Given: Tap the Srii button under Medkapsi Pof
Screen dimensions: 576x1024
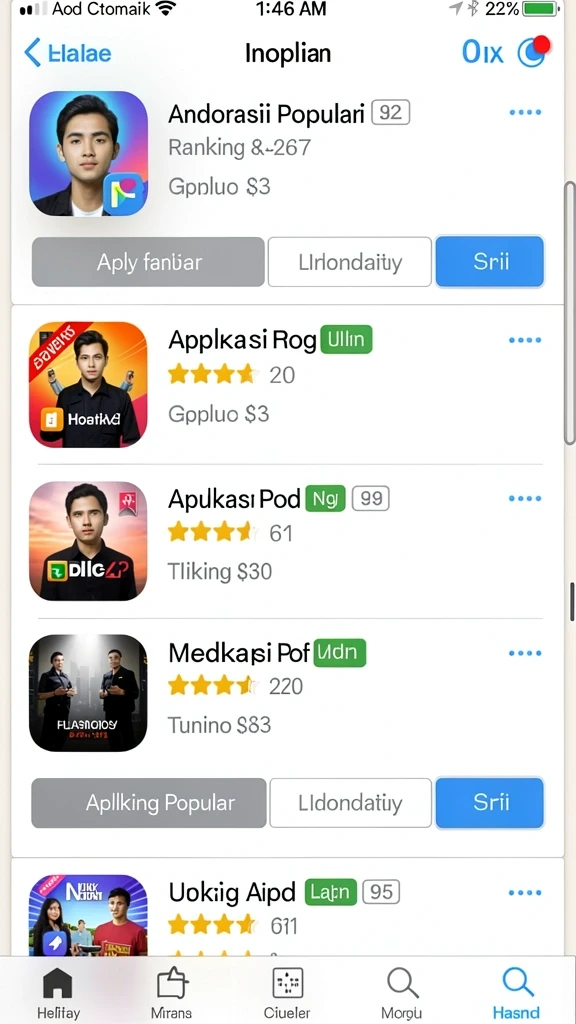Looking at the screenshot, I should [x=490, y=803].
